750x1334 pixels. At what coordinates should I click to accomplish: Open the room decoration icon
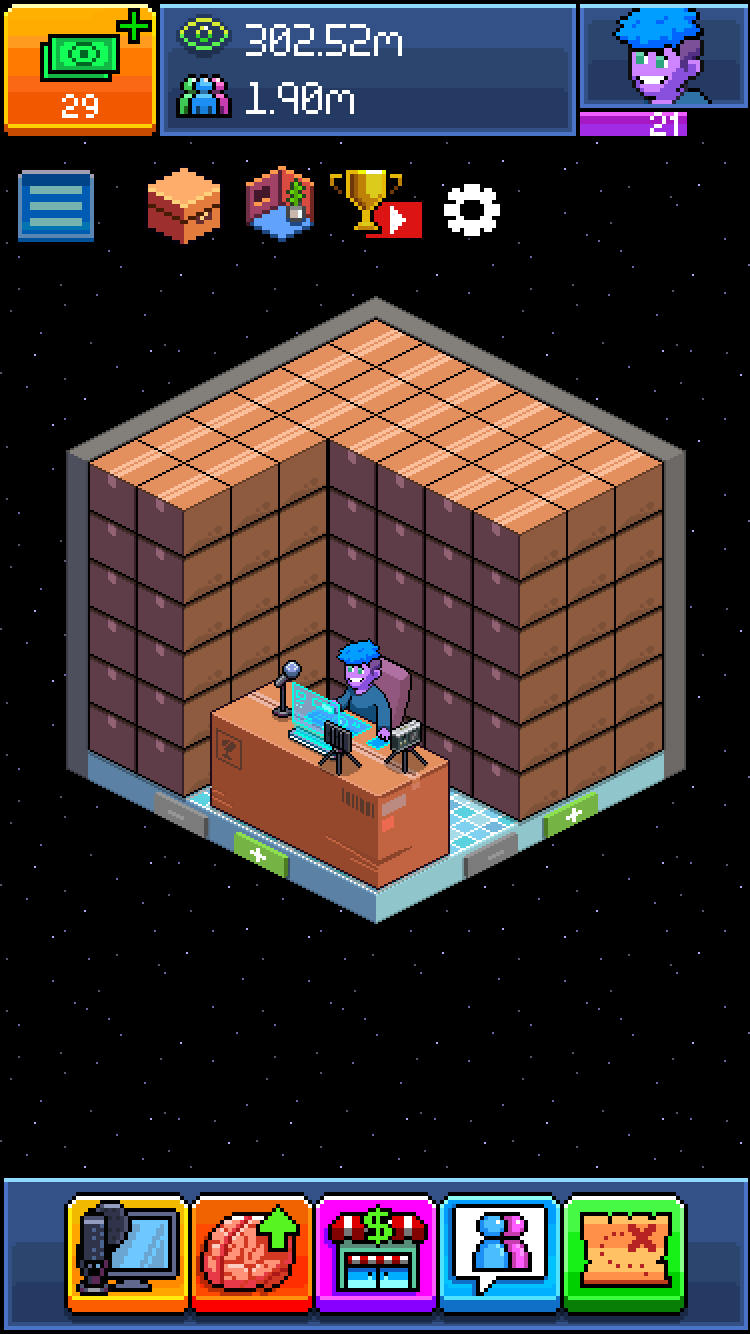pyautogui.click(x=281, y=204)
